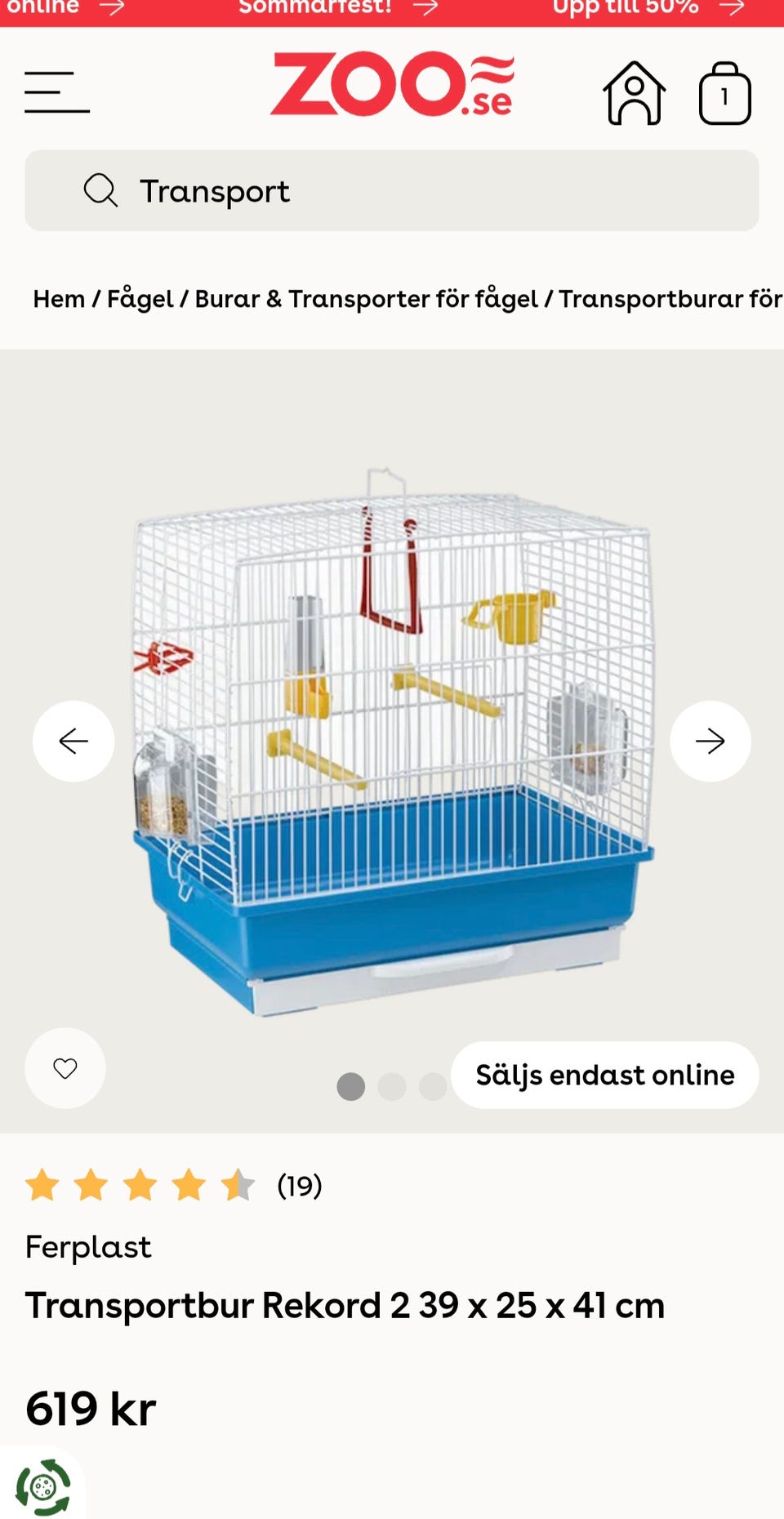Open the hamburger menu
784x1519 pixels.
point(57,92)
